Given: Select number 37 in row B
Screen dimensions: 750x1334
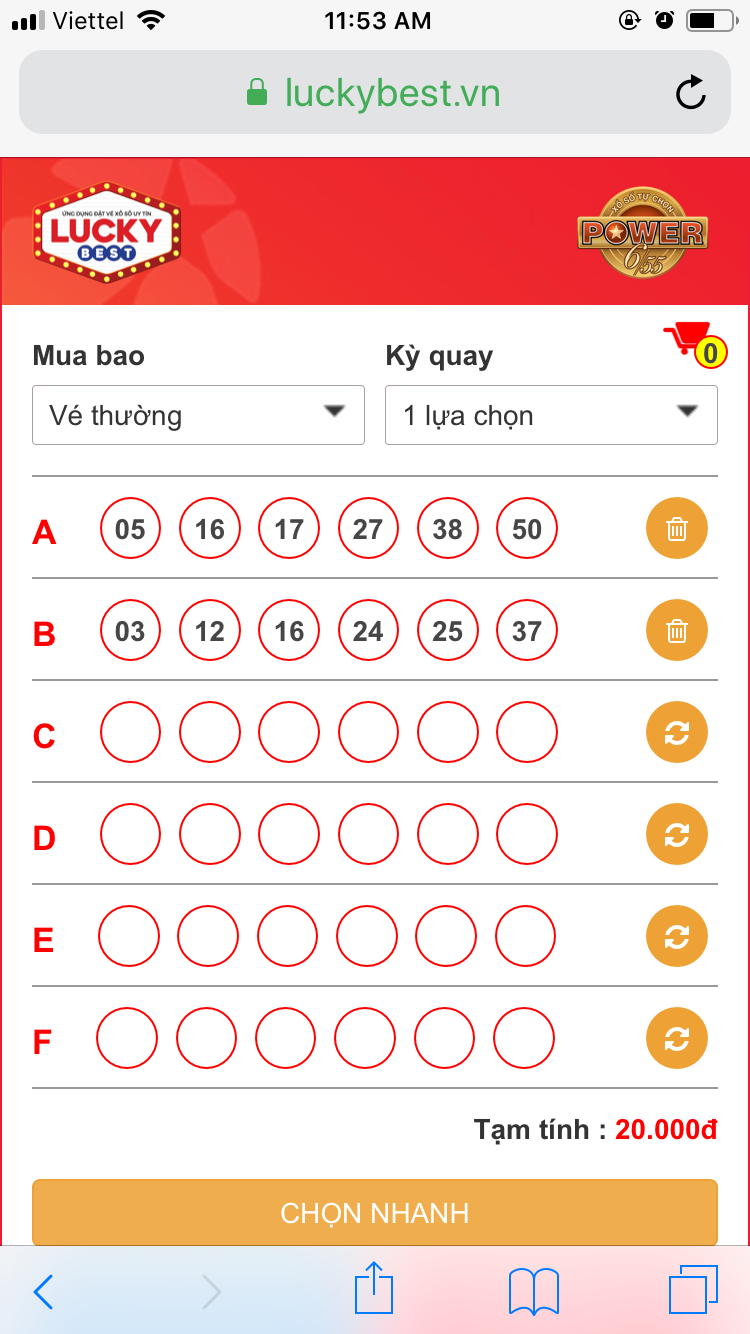Looking at the screenshot, I should (527, 631).
